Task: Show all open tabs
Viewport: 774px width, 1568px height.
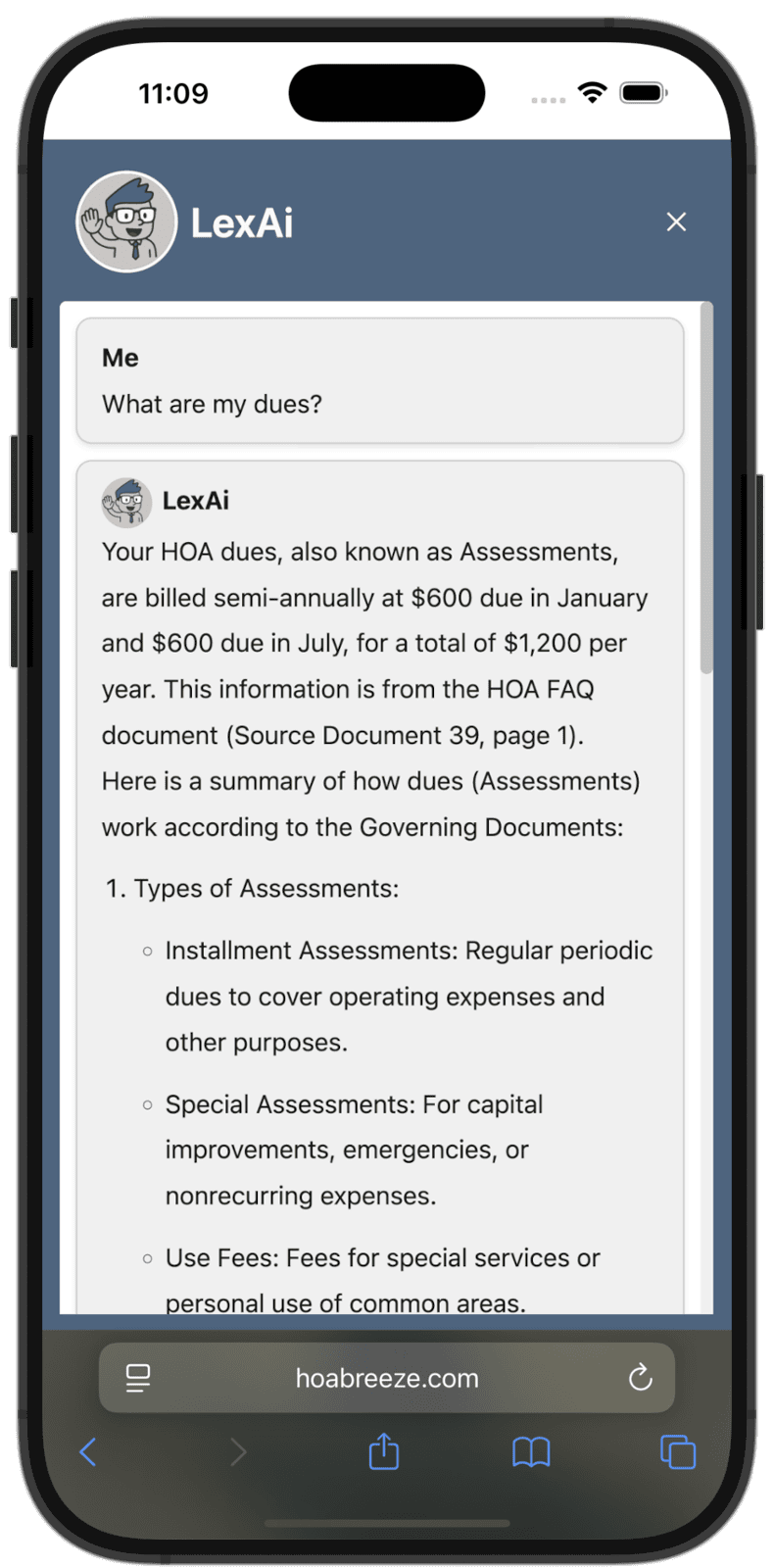Action: 678,1451
